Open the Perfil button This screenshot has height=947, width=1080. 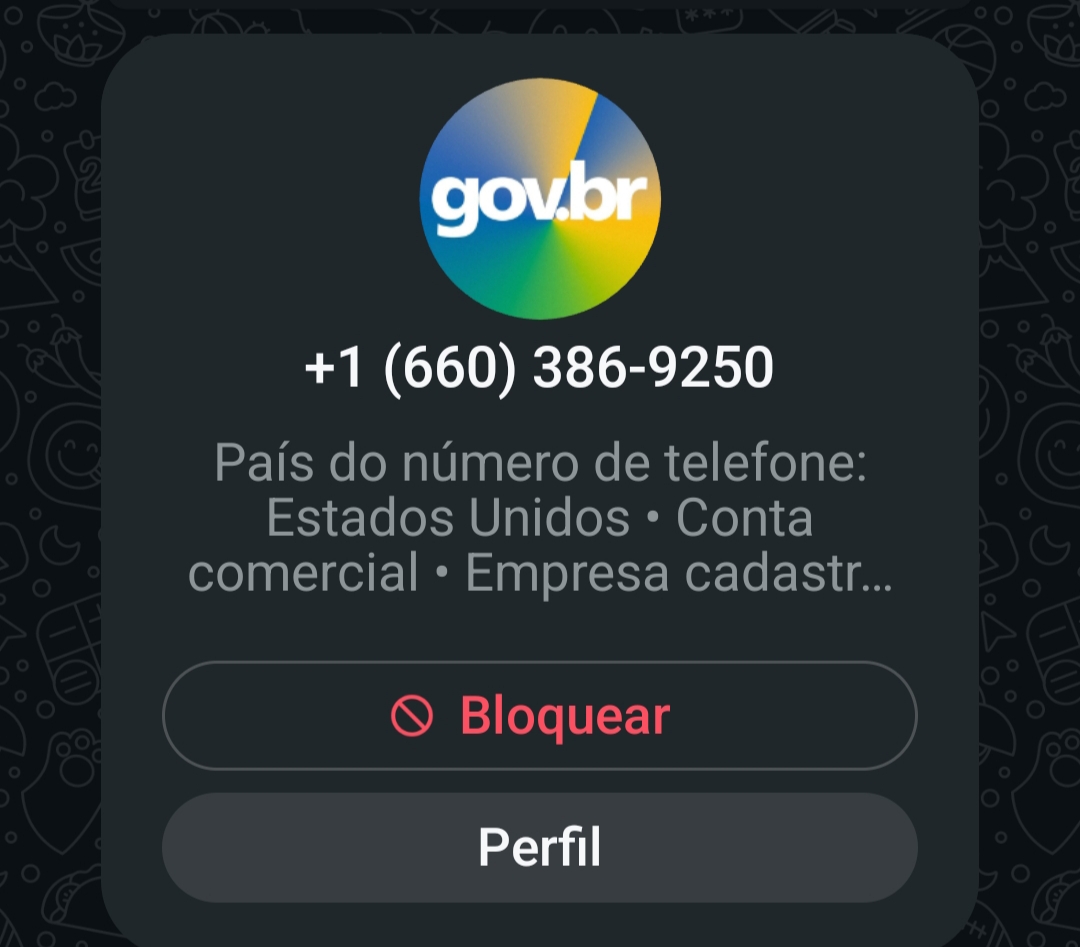pos(539,848)
